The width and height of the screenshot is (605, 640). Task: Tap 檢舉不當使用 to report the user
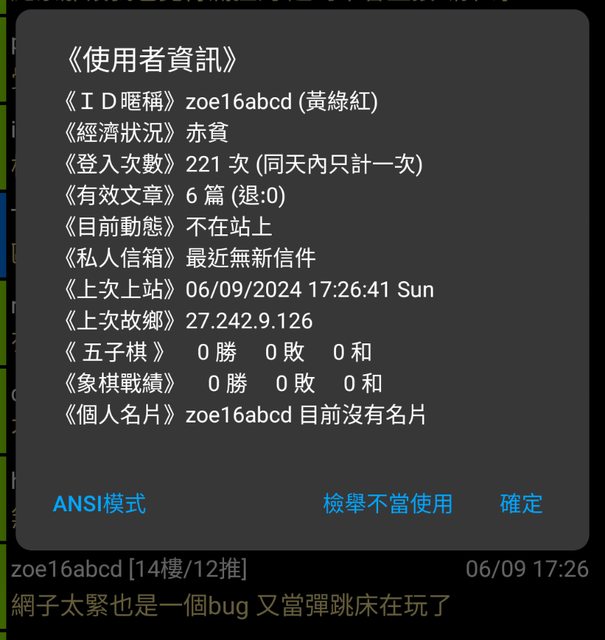[388, 503]
